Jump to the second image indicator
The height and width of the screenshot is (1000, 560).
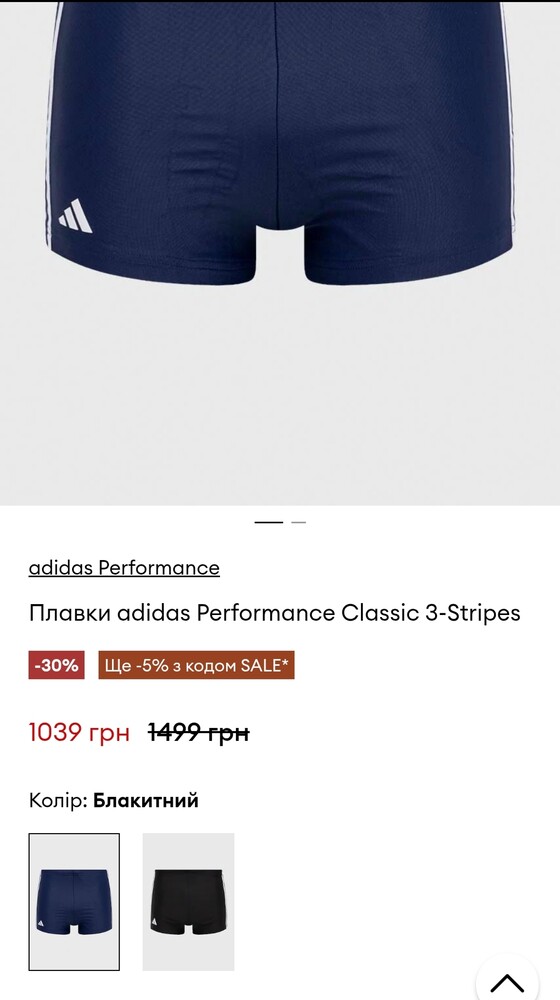tap(298, 522)
